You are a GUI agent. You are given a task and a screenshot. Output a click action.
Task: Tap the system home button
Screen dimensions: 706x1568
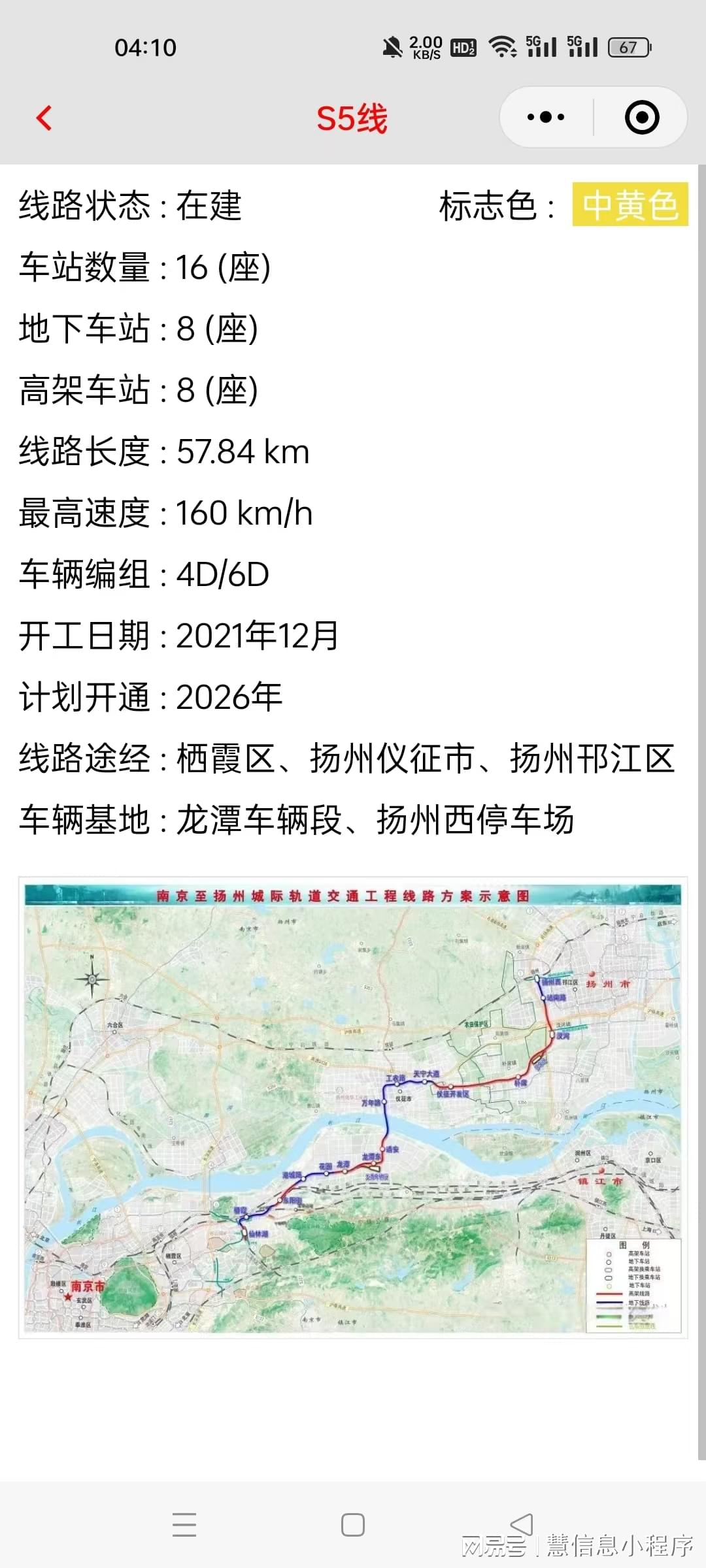pos(353,1525)
